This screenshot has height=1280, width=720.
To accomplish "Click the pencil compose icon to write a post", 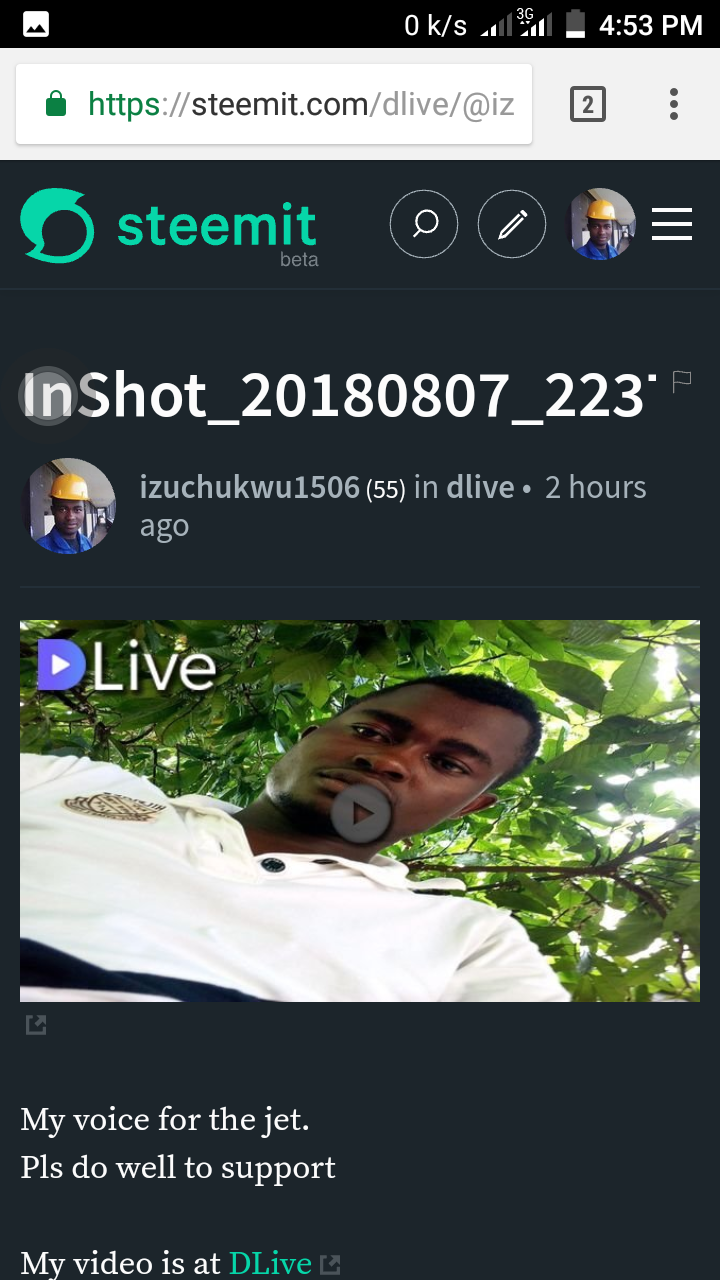I will pyautogui.click(x=512, y=224).
